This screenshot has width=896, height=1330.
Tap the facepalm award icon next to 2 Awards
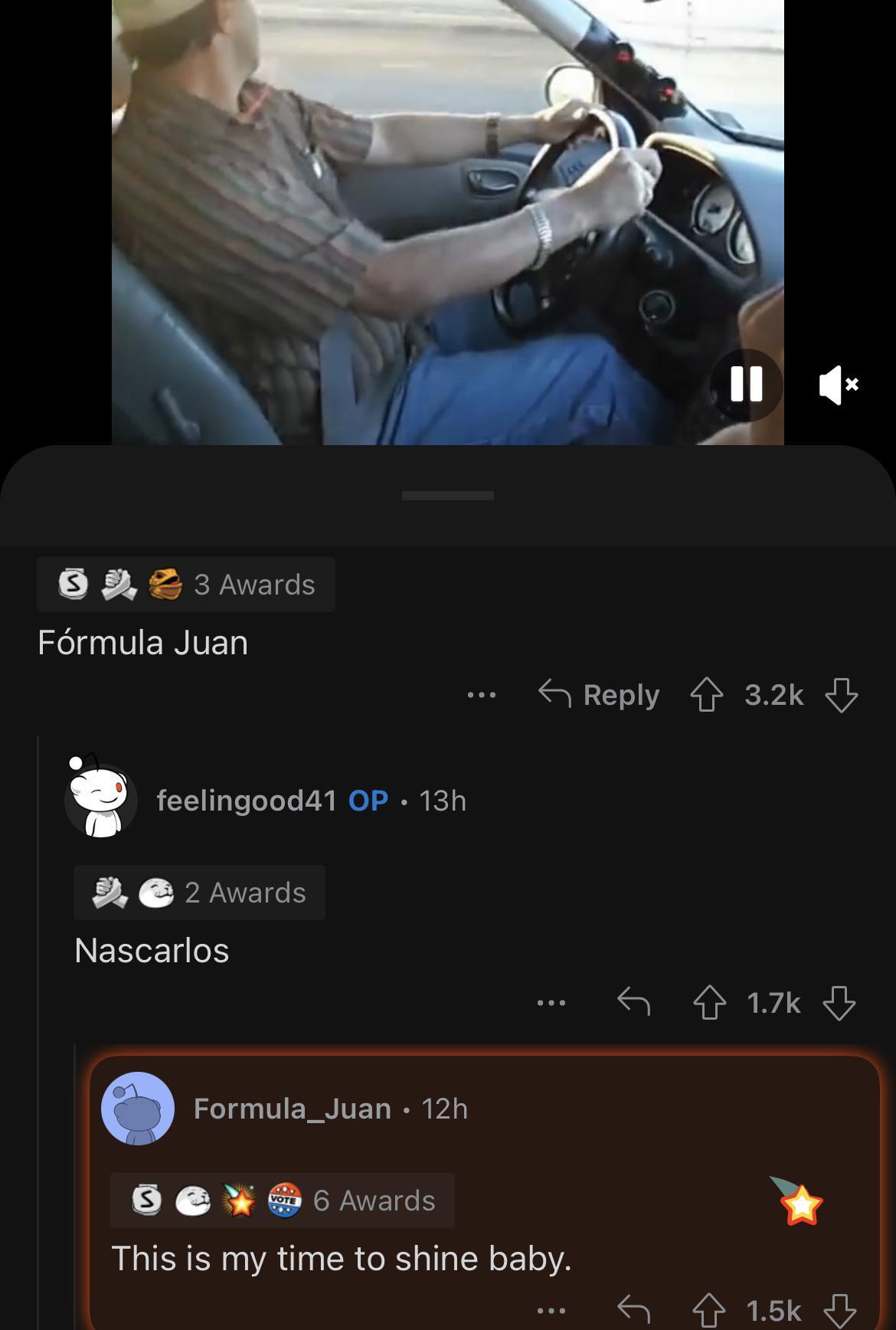pyautogui.click(x=154, y=892)
